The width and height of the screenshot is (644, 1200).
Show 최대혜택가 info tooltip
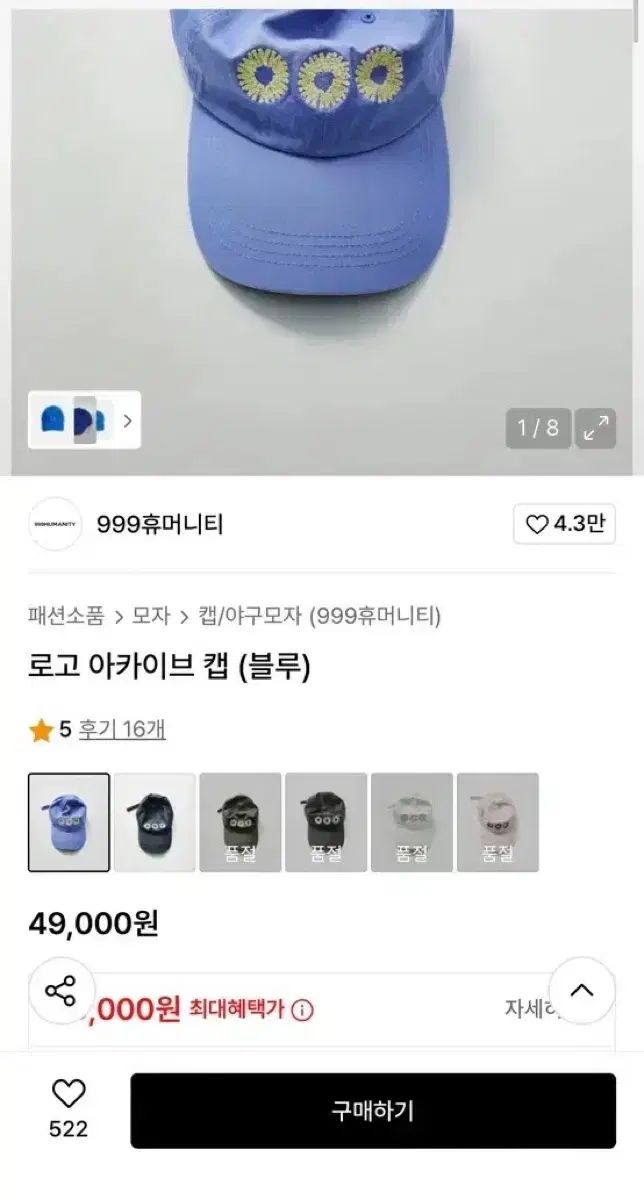(303, 1010)
